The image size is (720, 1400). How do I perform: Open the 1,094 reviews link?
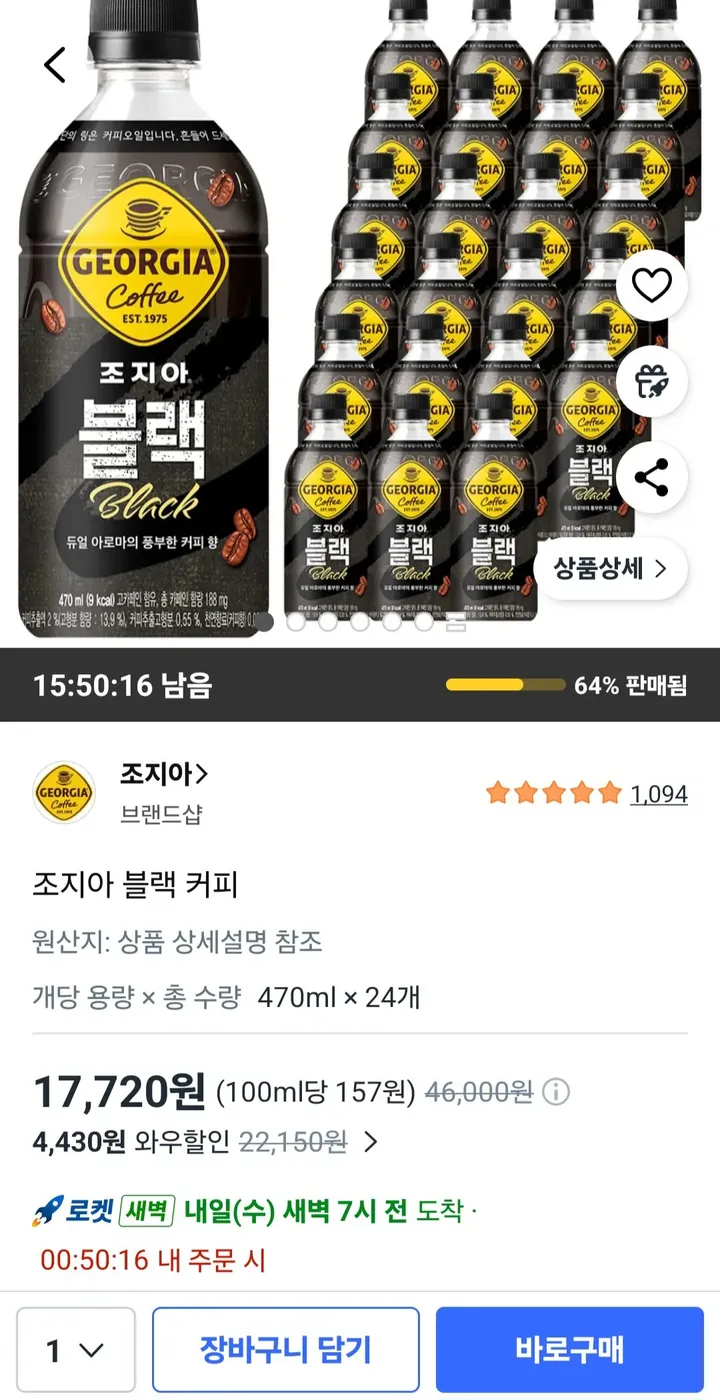tap(658, 793)
